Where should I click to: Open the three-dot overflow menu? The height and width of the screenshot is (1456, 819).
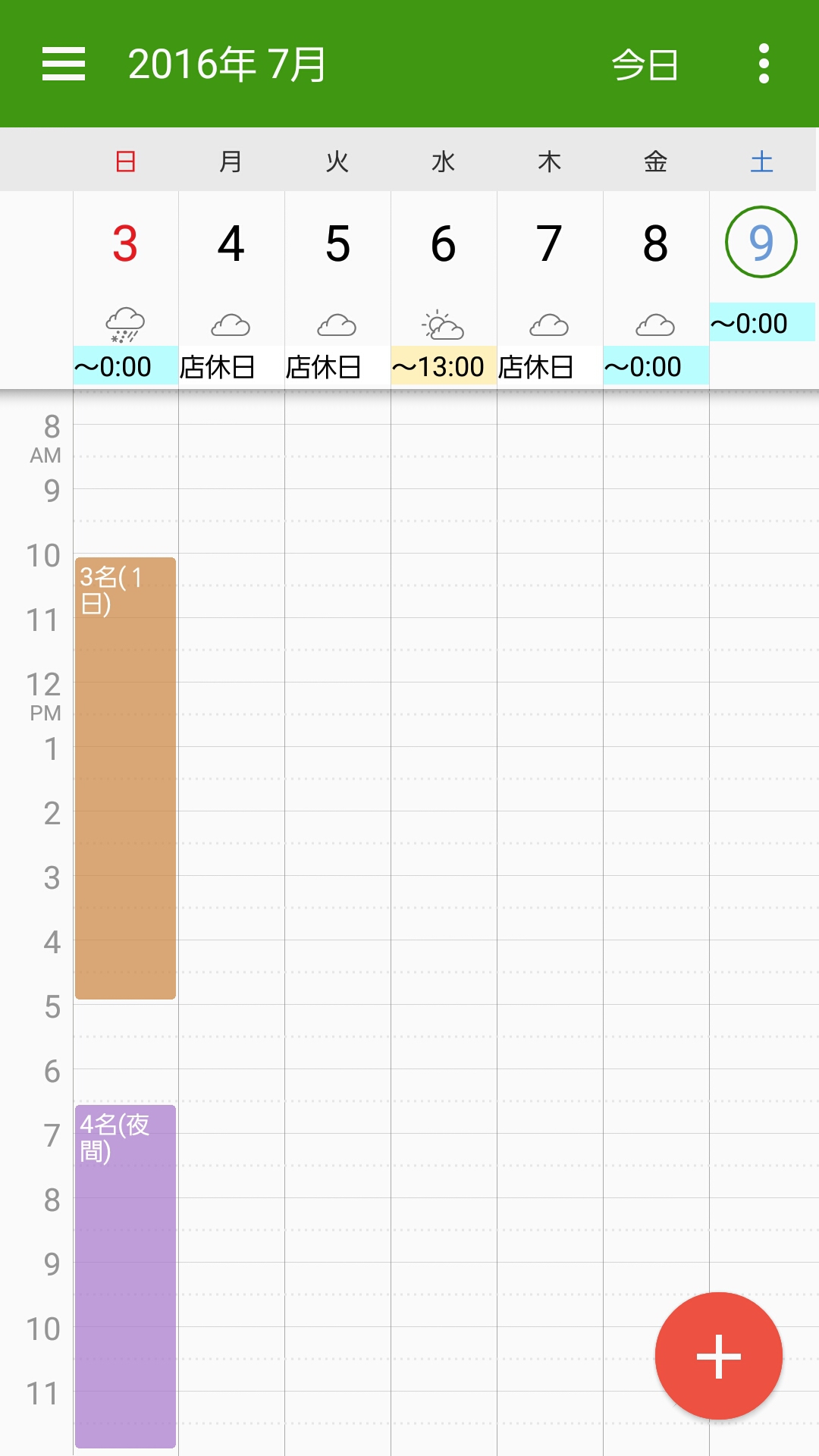(764, 64)
